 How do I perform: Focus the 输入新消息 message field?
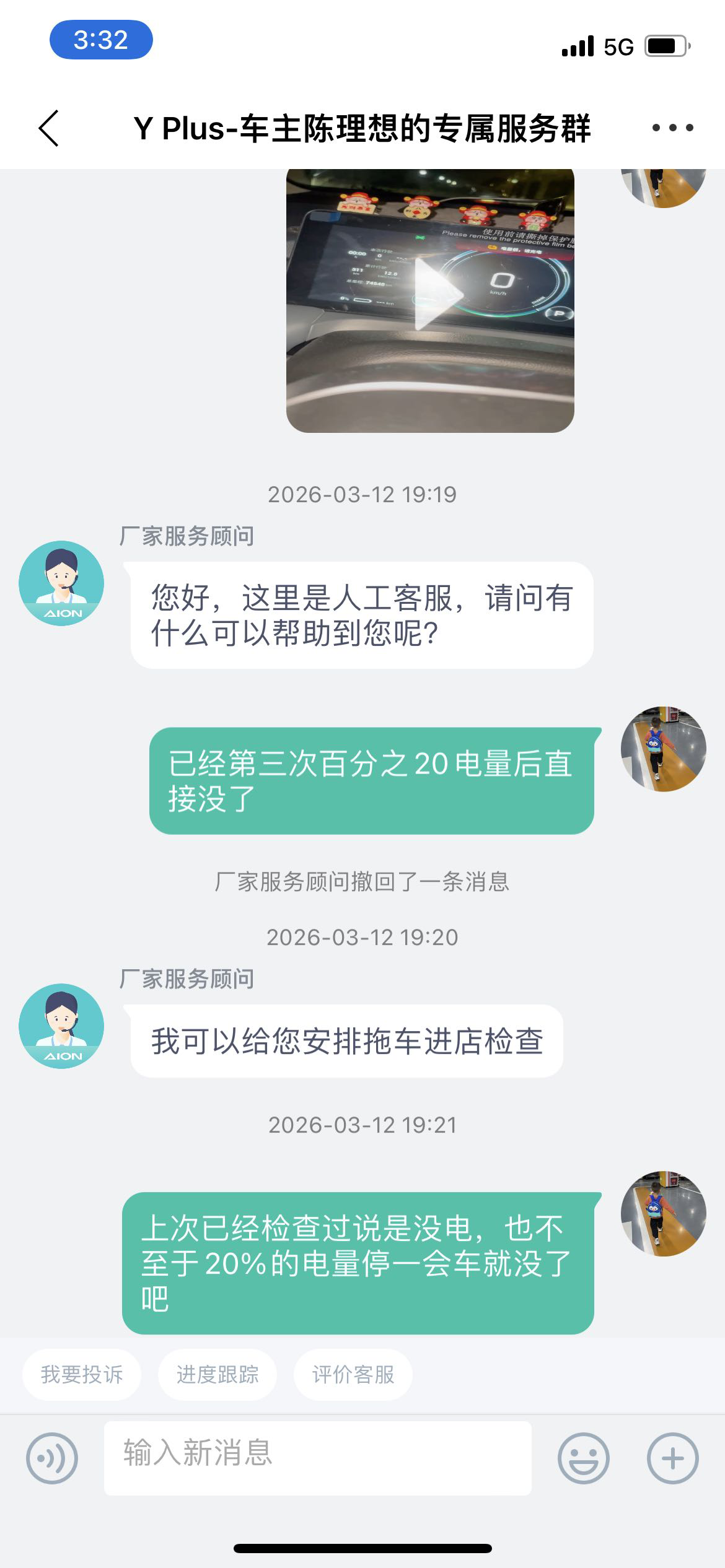(317, 1458)
